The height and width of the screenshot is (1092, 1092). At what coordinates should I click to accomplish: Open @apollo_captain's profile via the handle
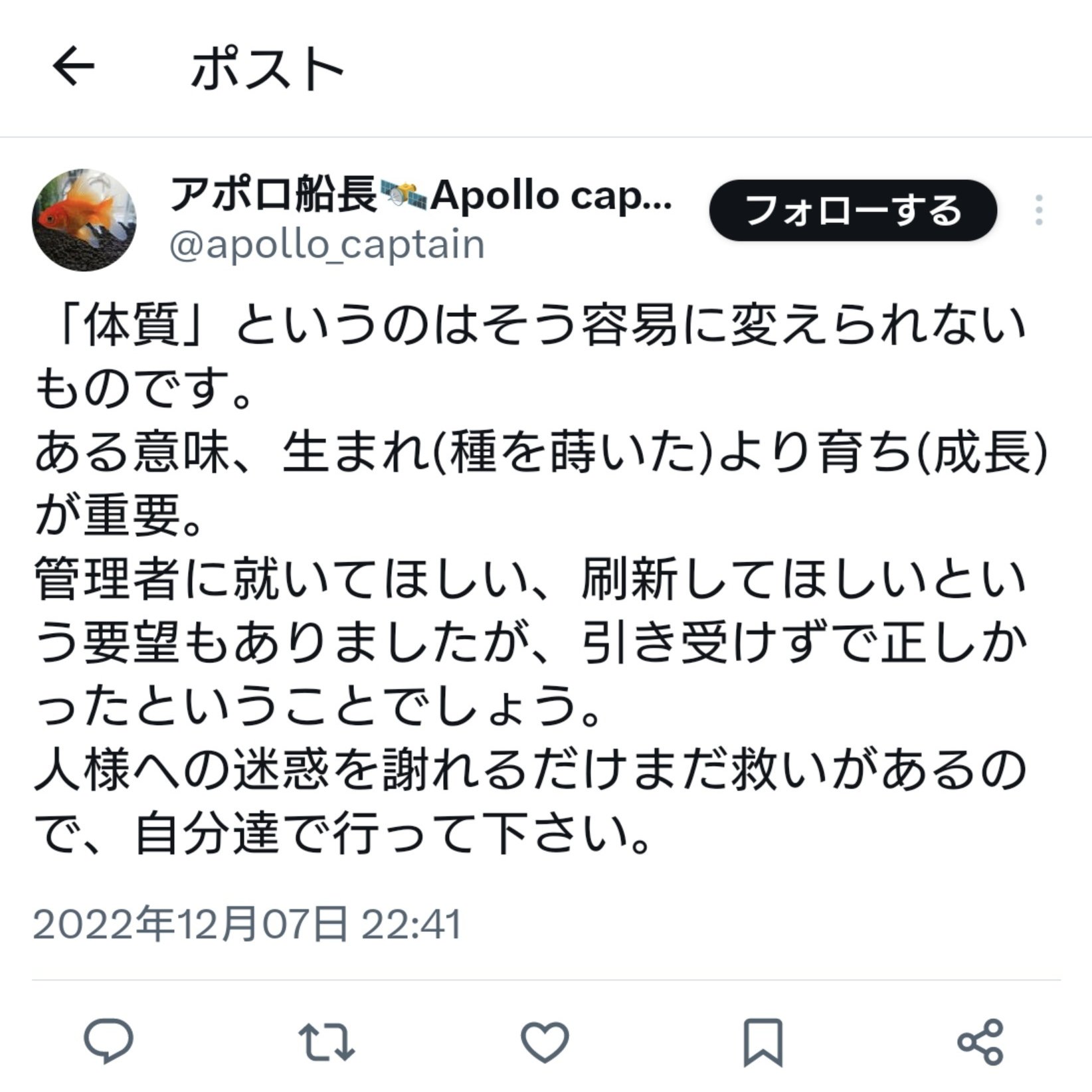coord(327,245)
